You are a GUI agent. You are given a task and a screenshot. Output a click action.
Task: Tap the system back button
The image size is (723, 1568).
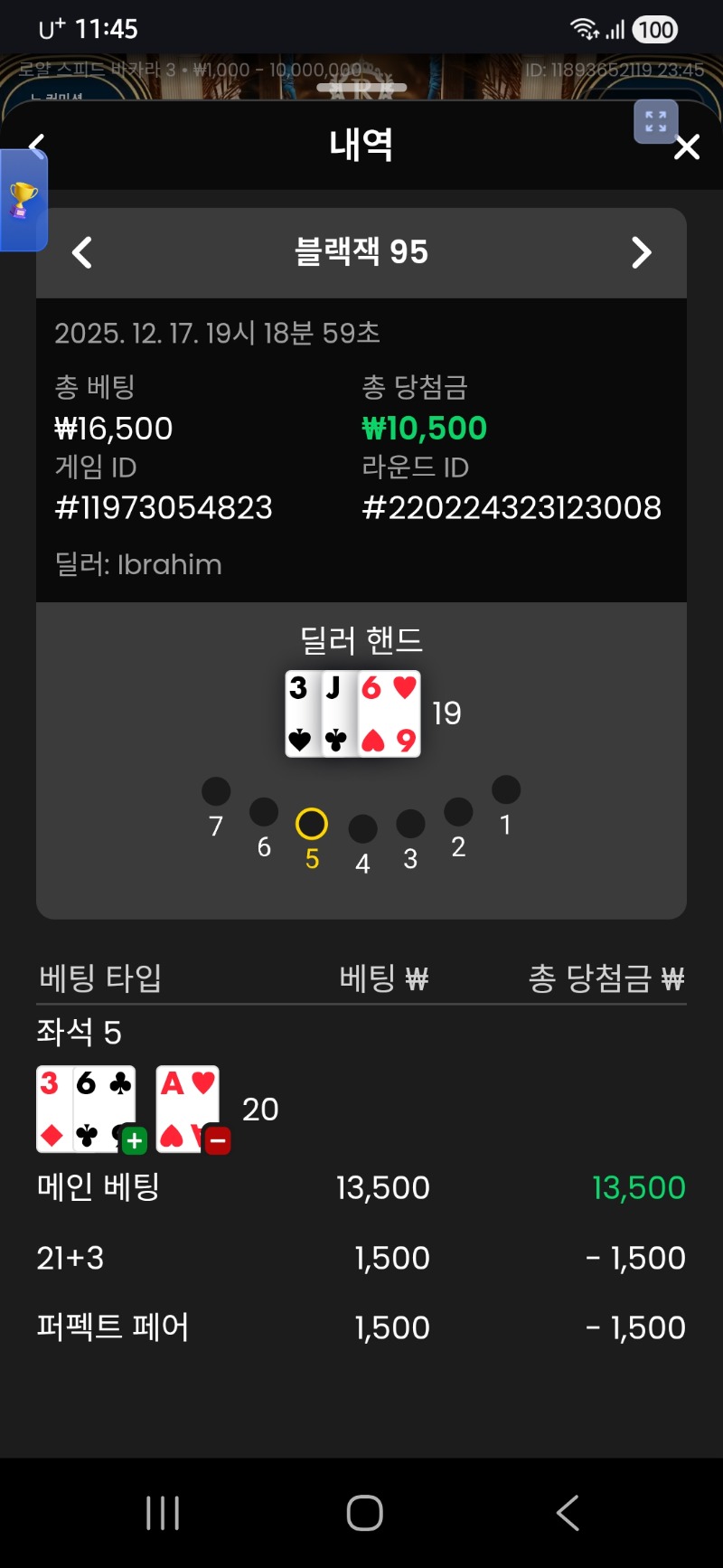click(x=567, y=1512)
